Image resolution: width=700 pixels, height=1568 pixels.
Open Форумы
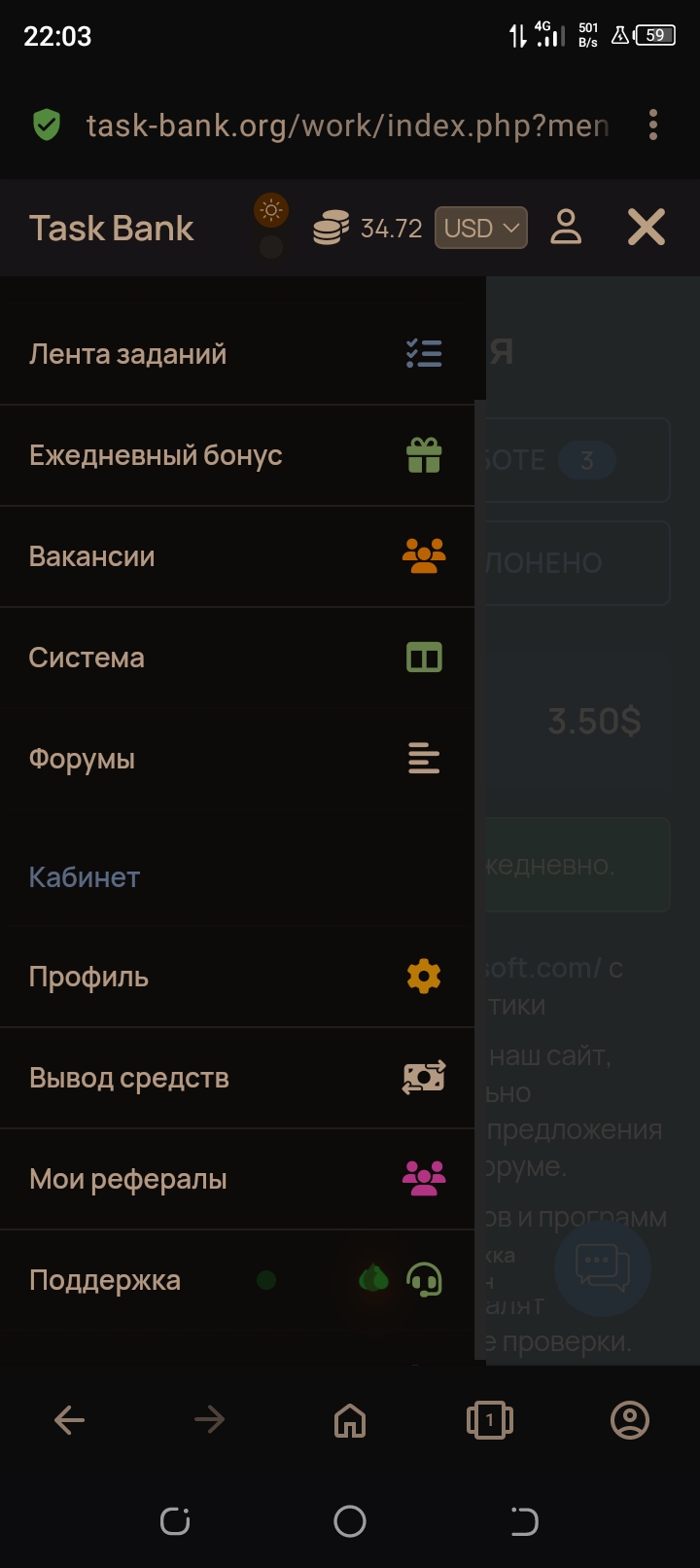(237, 759)
